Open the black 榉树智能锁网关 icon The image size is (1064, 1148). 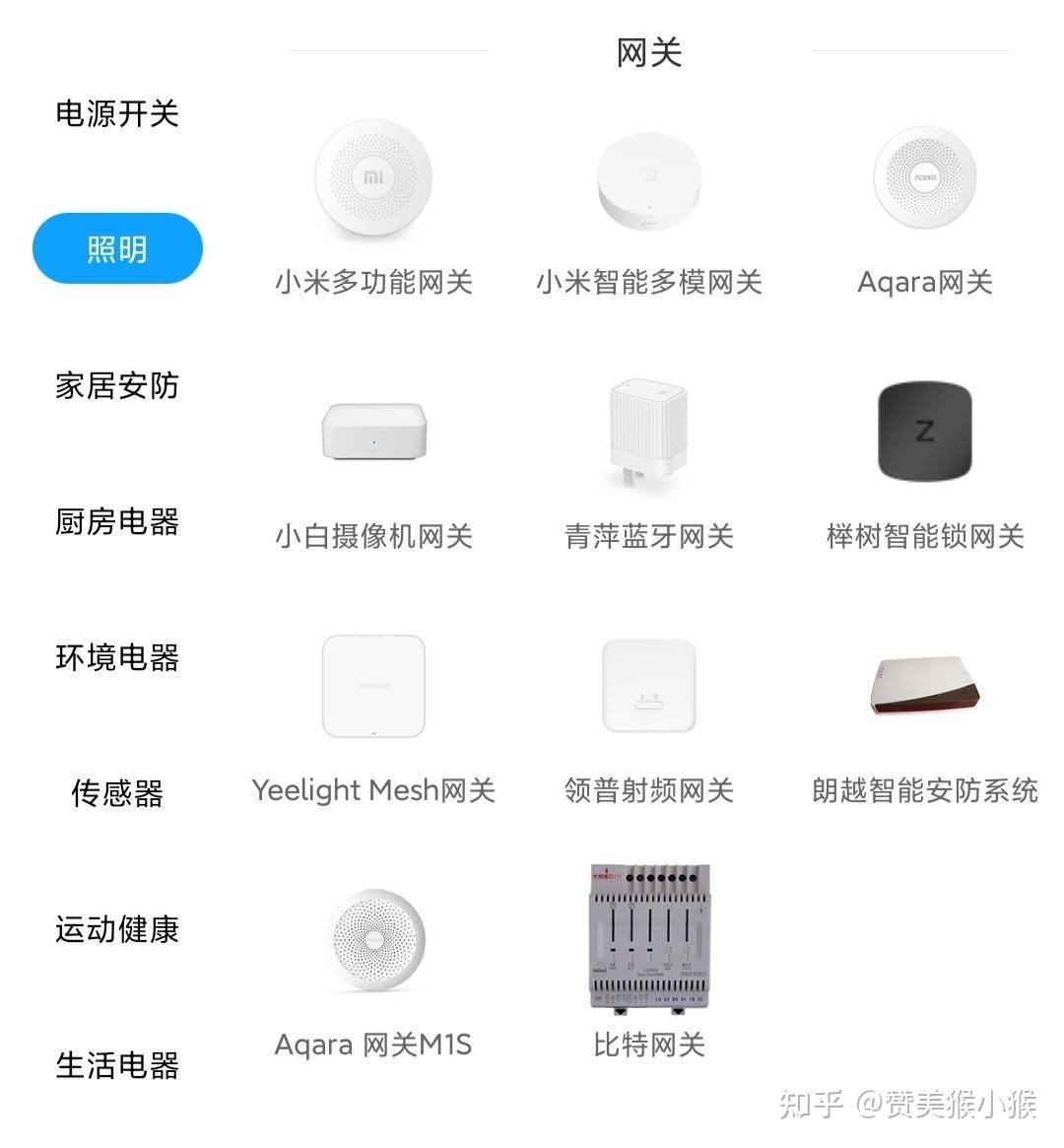[x=924, y=432]
